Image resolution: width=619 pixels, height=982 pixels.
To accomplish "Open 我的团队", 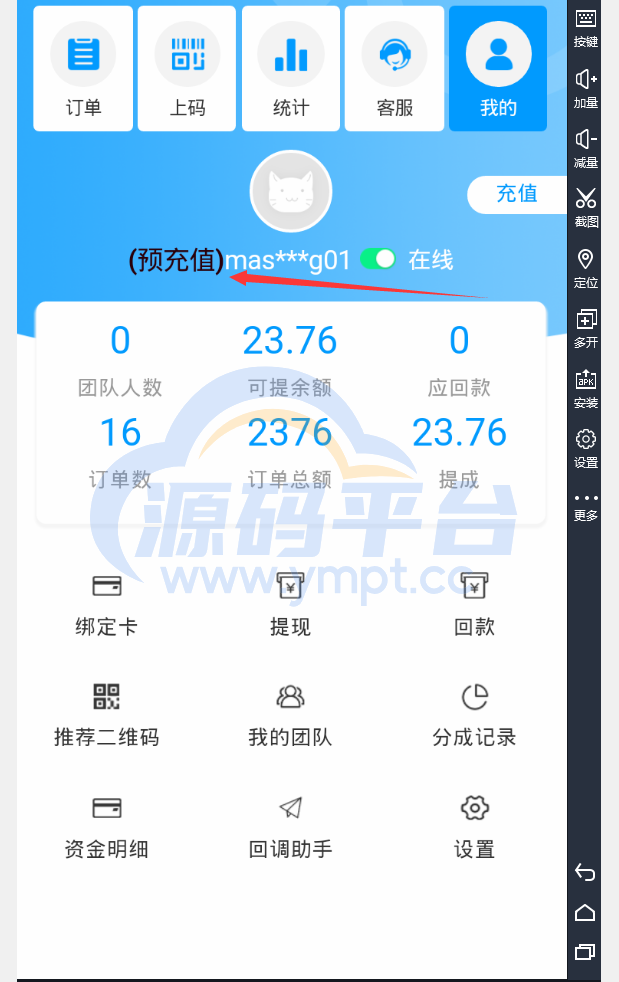I will pos(290,717).
